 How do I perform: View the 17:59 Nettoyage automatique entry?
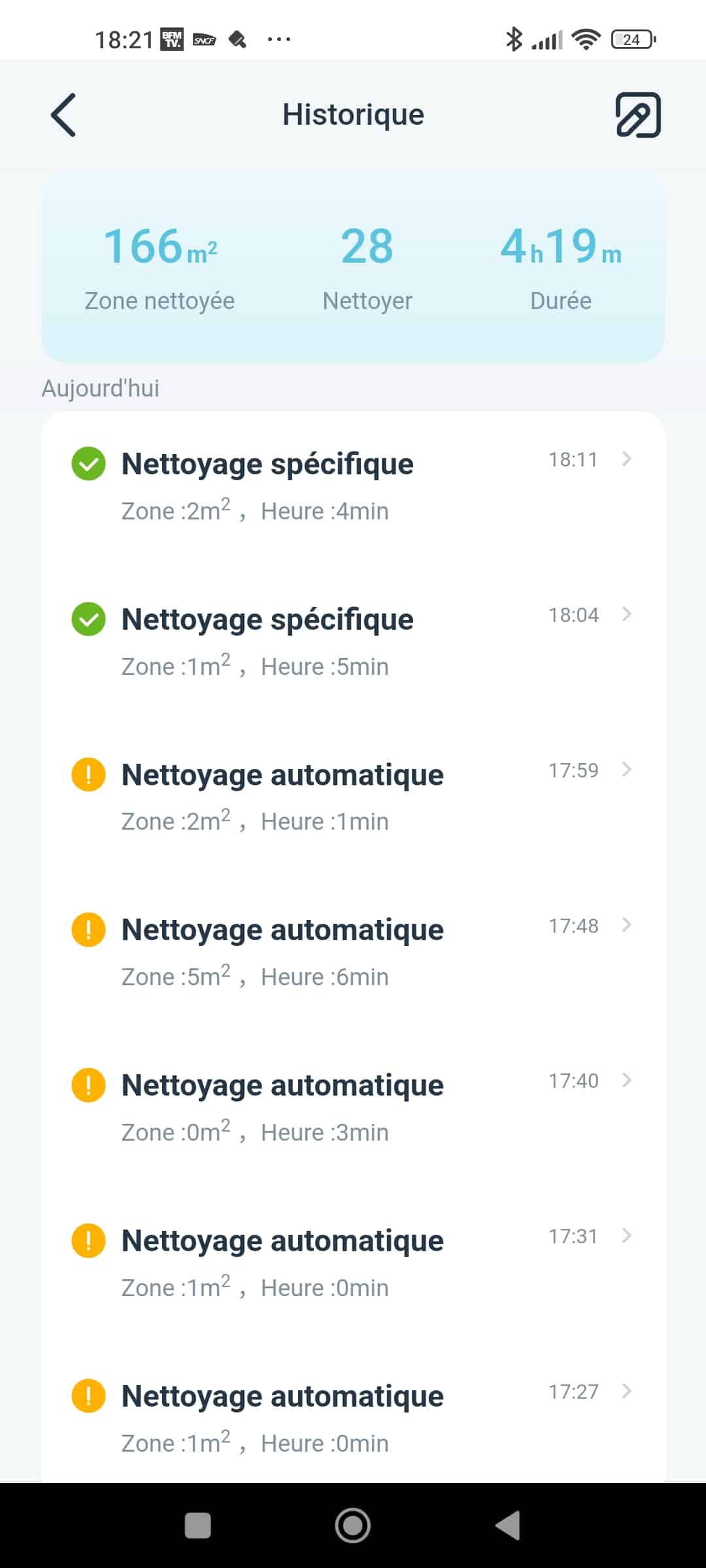tap(353, 798)
